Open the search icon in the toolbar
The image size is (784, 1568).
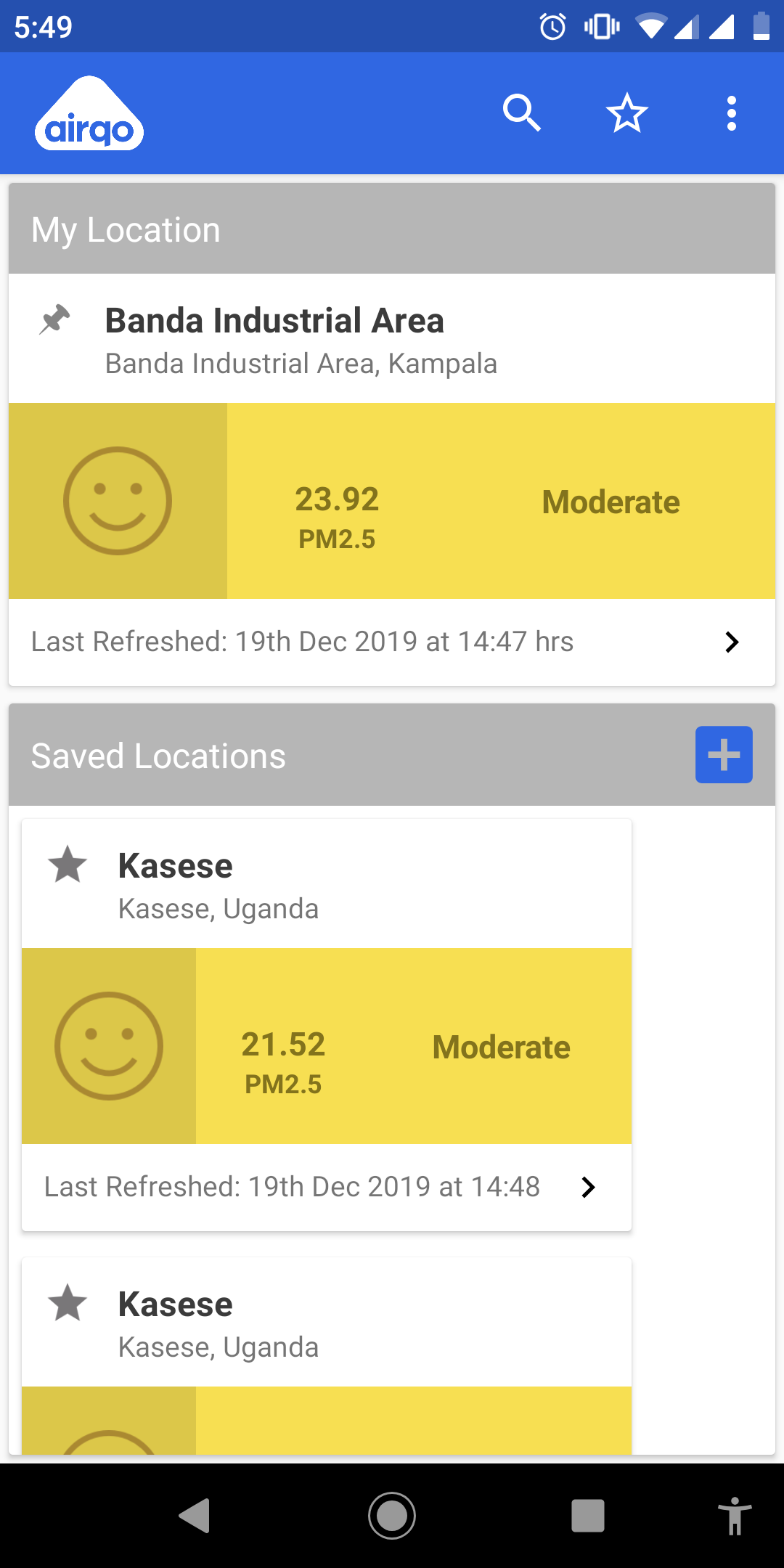coord(521,113)
